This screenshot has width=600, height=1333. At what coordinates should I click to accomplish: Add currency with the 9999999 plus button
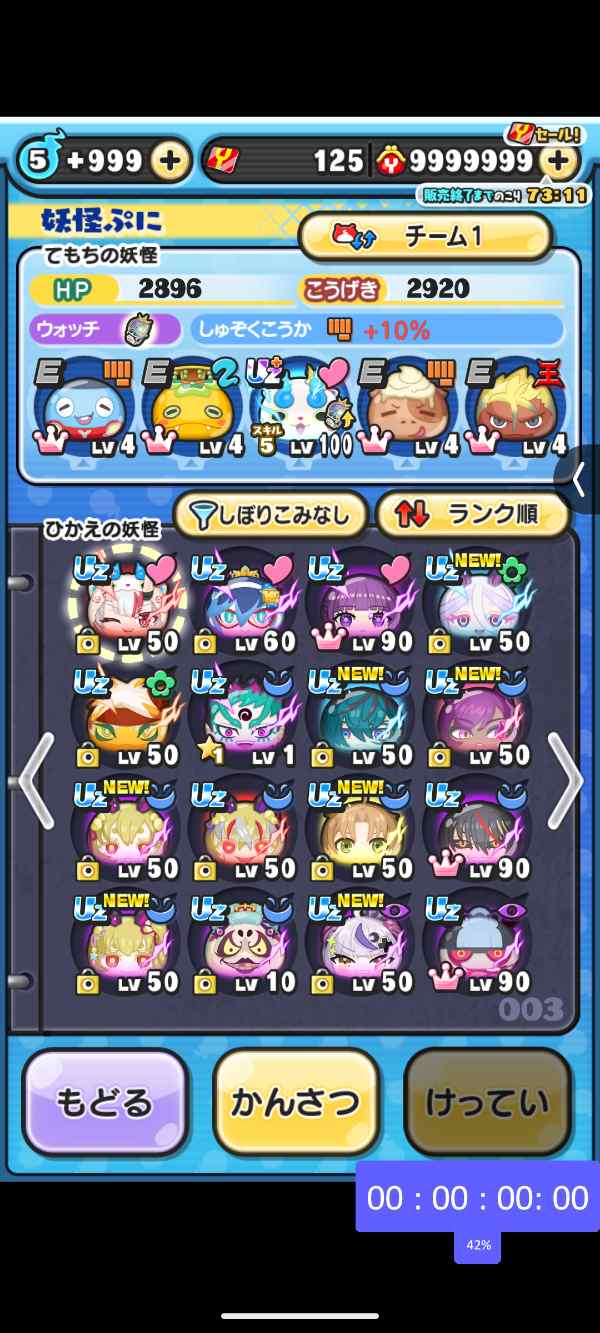click(560, 160)
